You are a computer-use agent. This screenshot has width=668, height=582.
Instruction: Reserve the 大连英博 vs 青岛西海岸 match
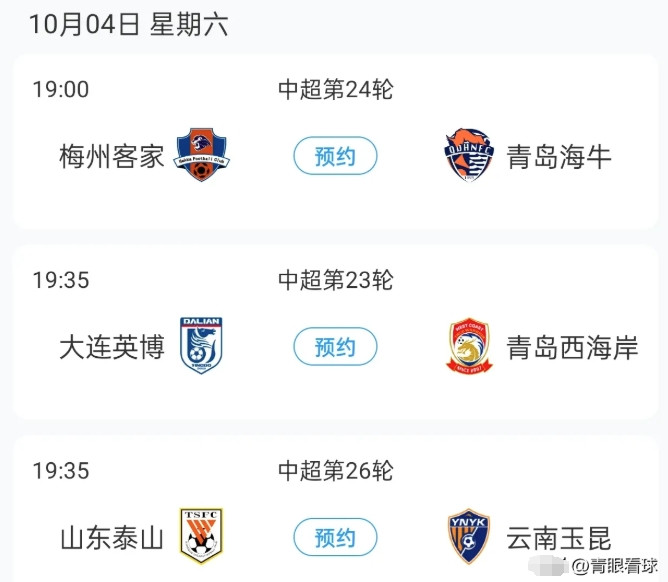[335, 347]
